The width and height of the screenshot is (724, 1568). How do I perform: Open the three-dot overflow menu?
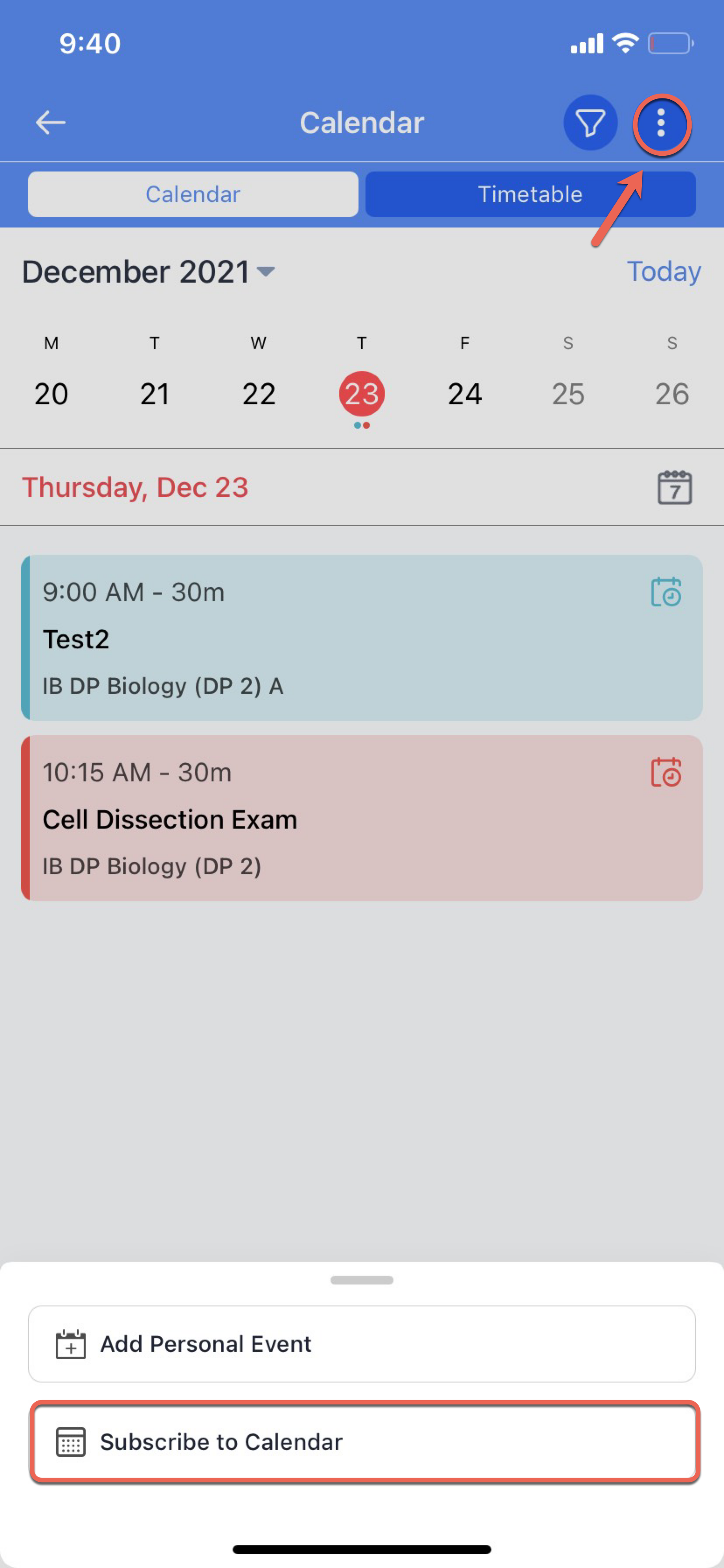pyautogui.click(x=661, y=123)
